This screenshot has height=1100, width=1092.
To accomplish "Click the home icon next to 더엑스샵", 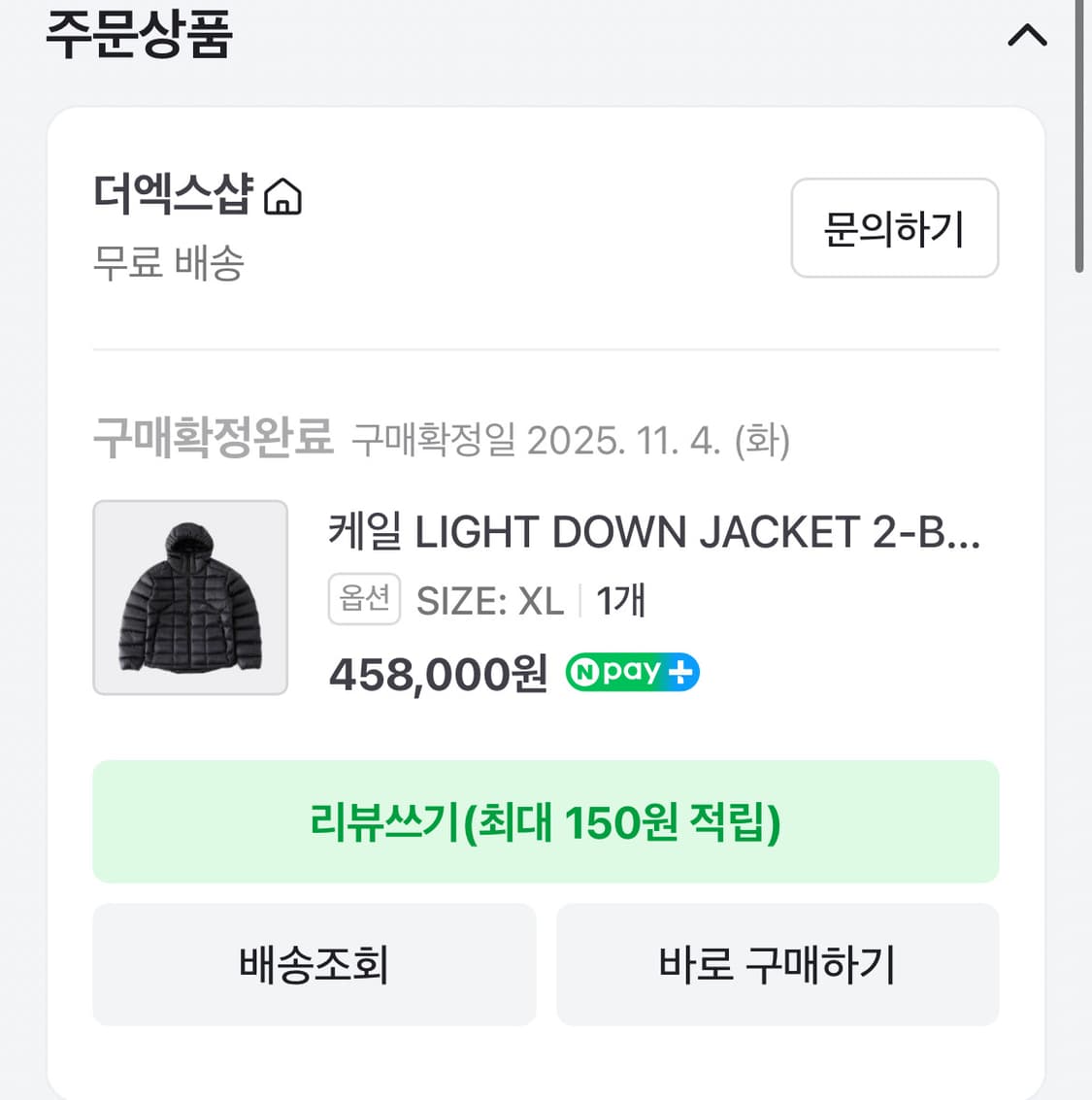I will pyautogui.click(x=285, y=196).
